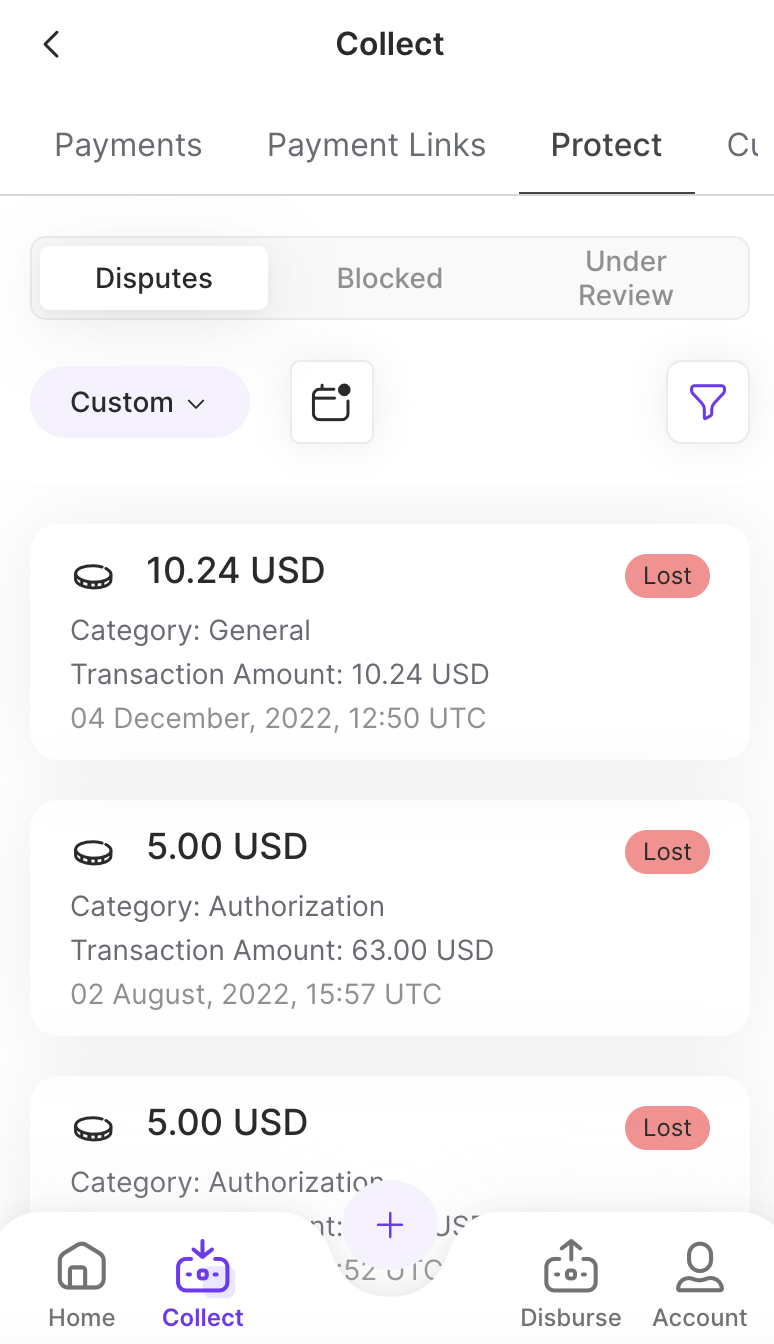Tap the coin icon on the 10.24 USD dispute

click(x=93, y=575)
